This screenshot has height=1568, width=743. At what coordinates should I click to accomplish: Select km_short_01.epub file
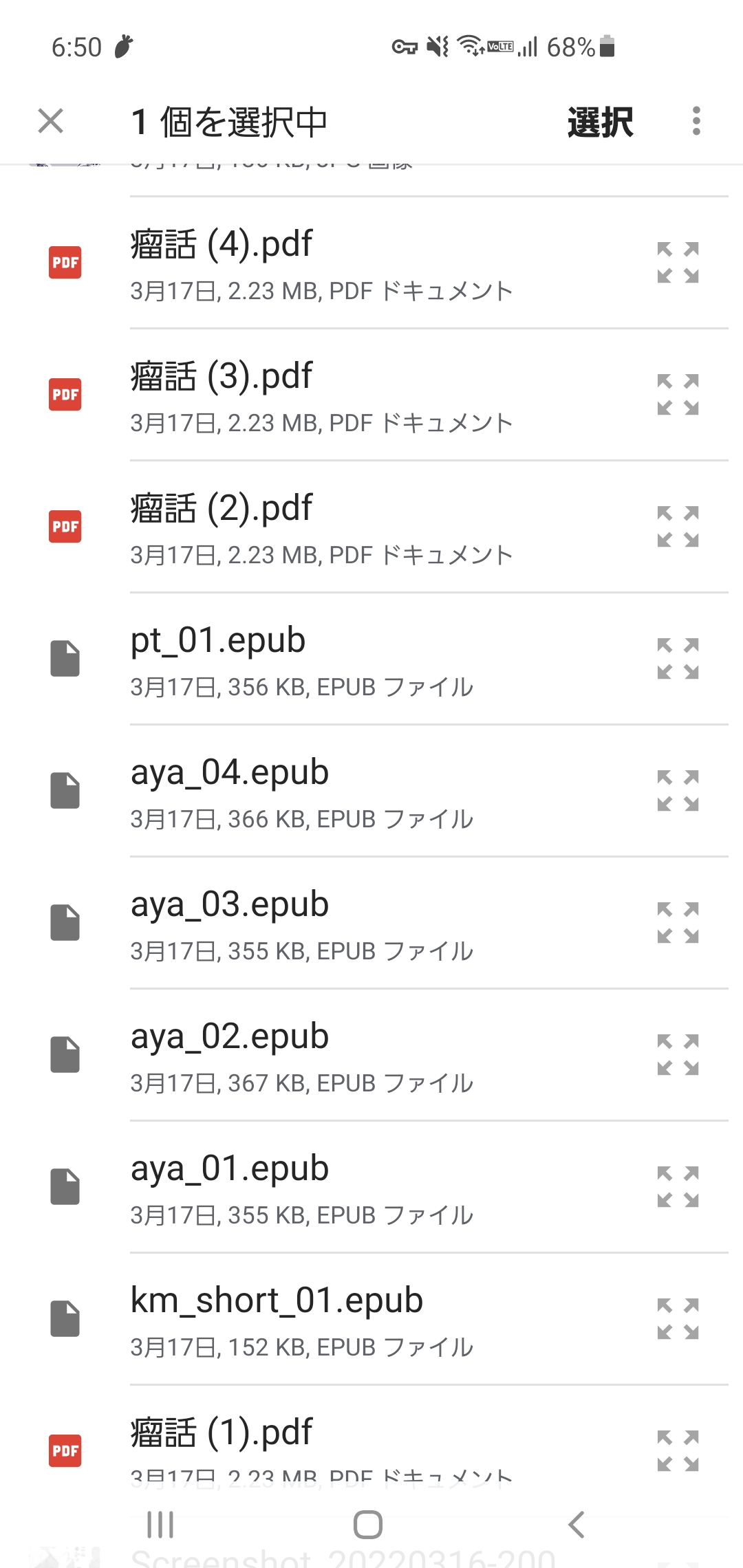(371, 1319)
